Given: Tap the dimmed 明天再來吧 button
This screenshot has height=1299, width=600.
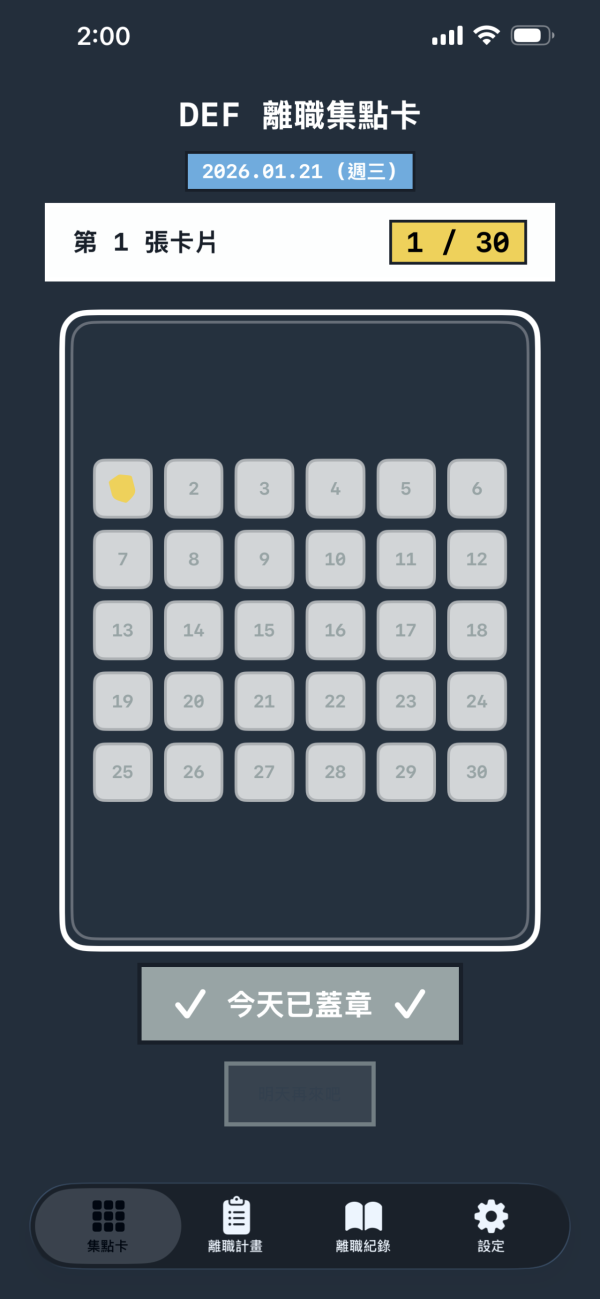Looking at the screenshot, I should coord(300,1094).
